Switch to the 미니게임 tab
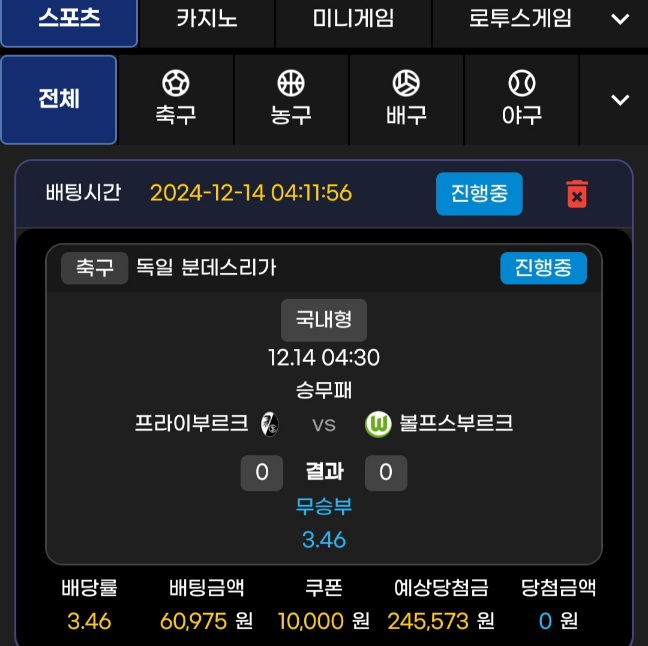The height and width of the screenshot is (646, 648). 353,19
